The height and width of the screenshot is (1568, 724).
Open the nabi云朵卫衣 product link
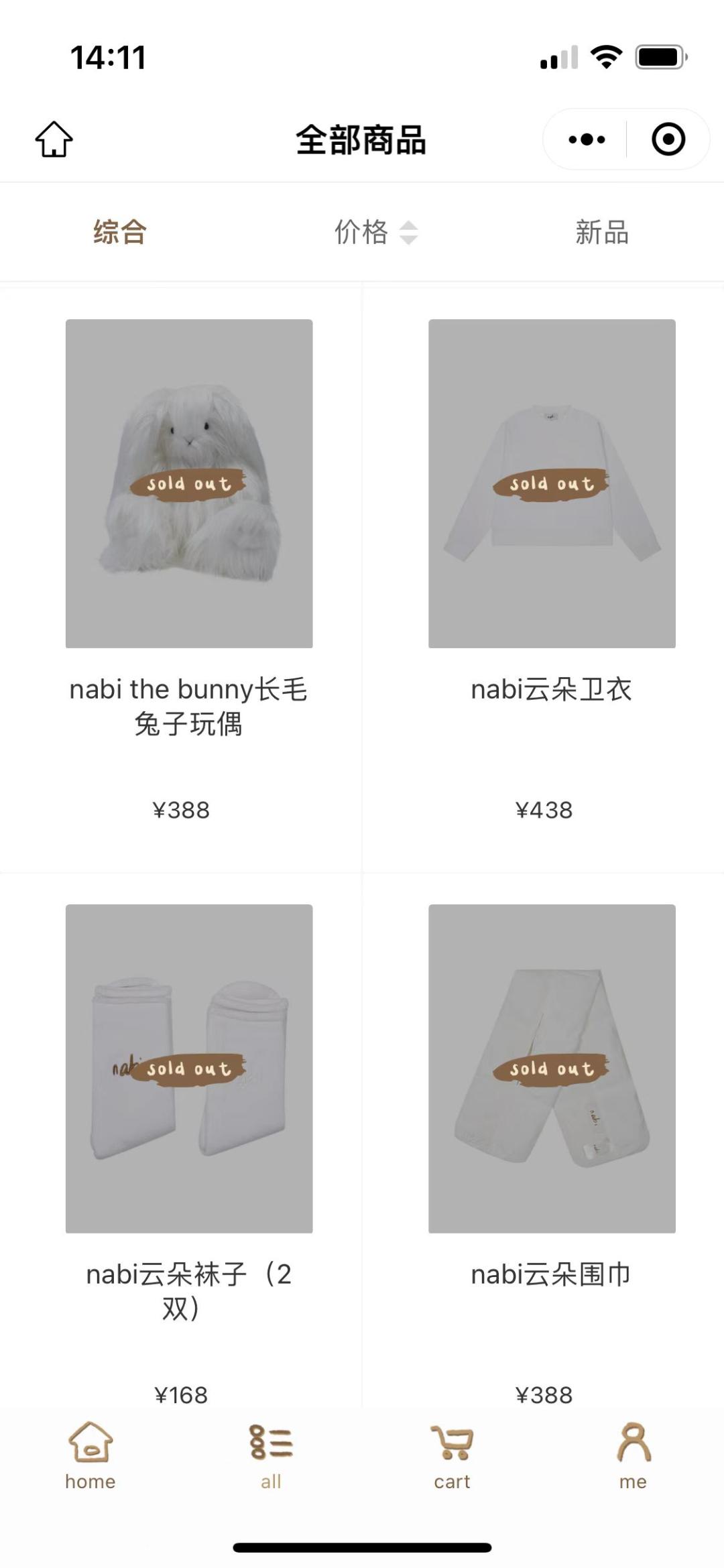tap(551, 688)
